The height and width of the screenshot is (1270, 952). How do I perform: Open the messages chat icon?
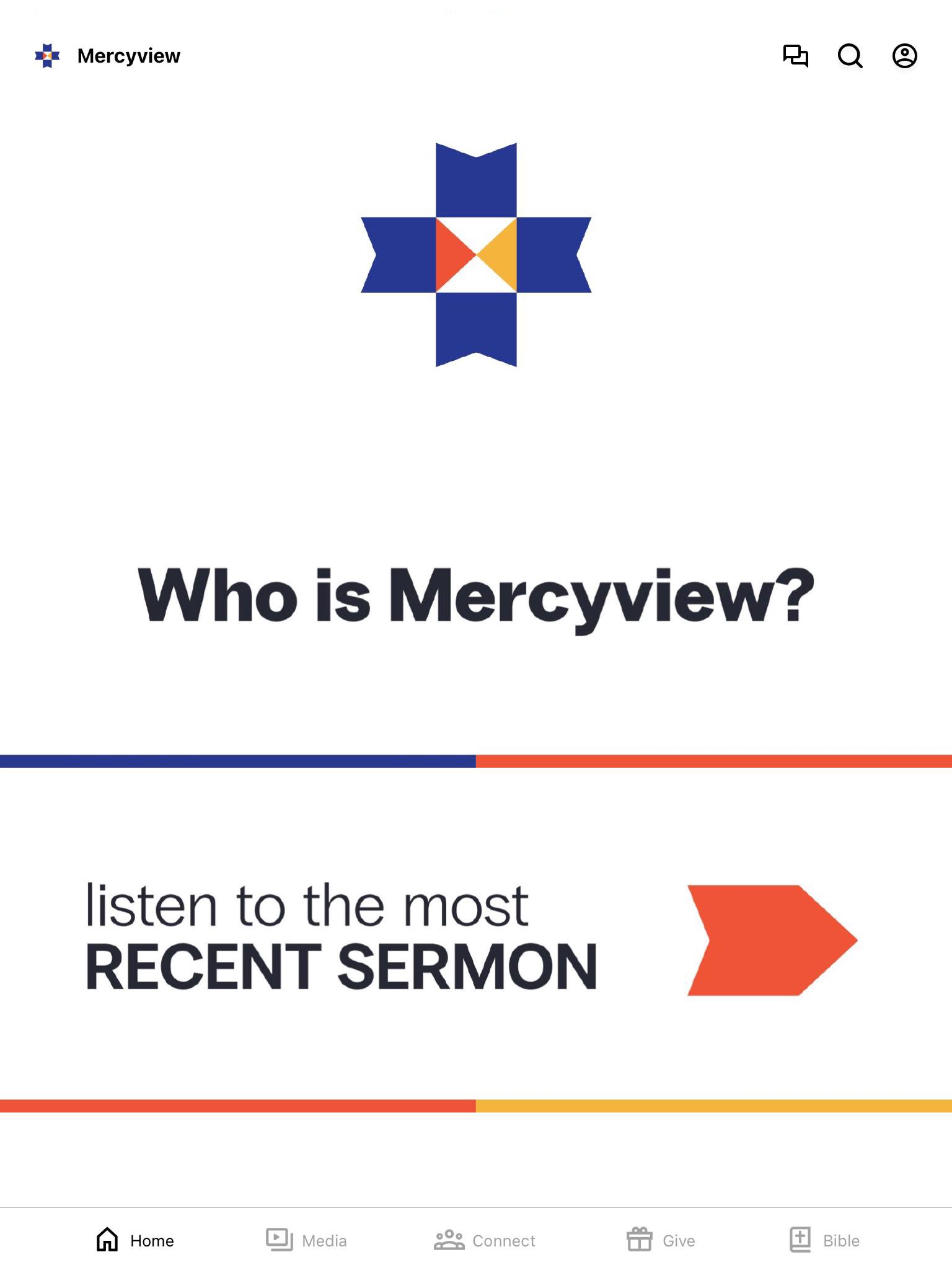795,56
